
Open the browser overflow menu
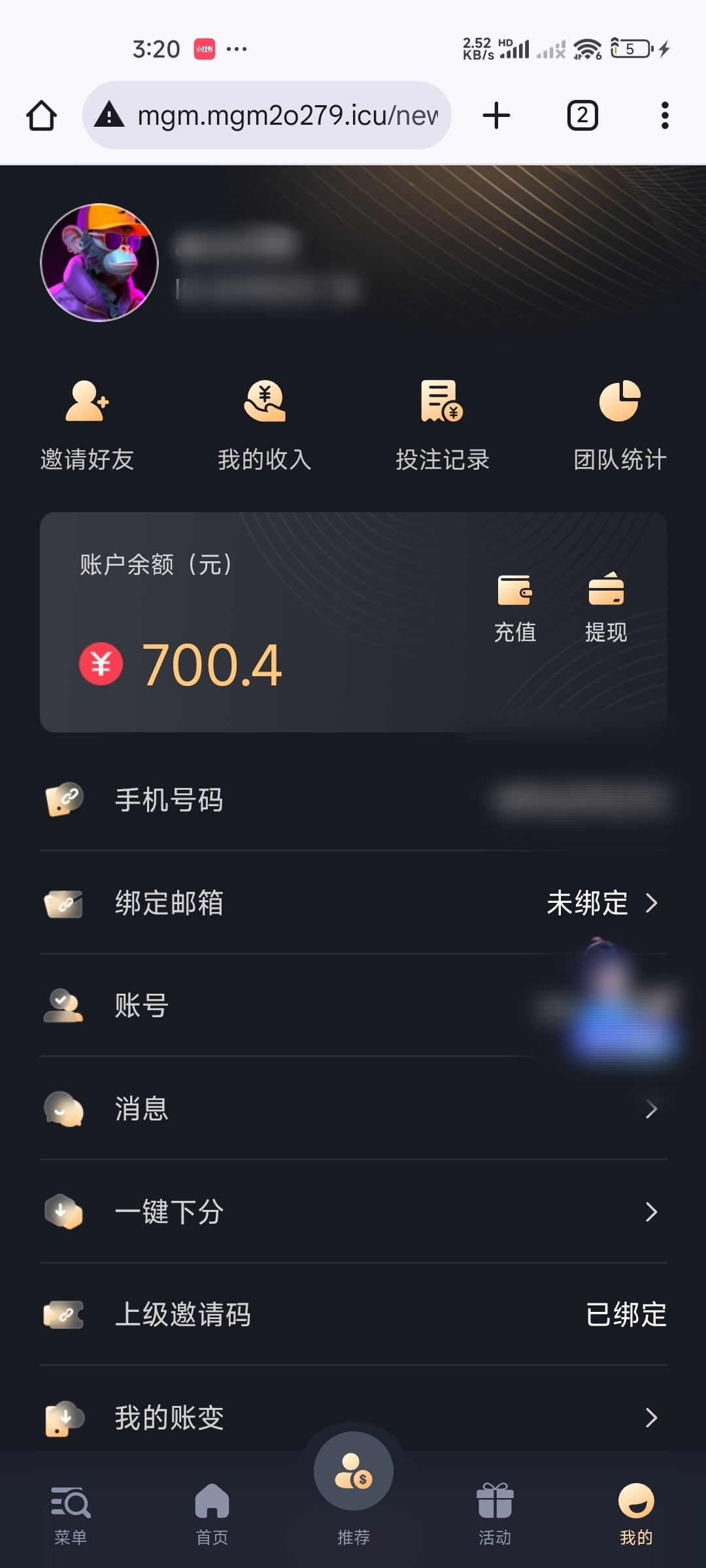tap(665, 116)
